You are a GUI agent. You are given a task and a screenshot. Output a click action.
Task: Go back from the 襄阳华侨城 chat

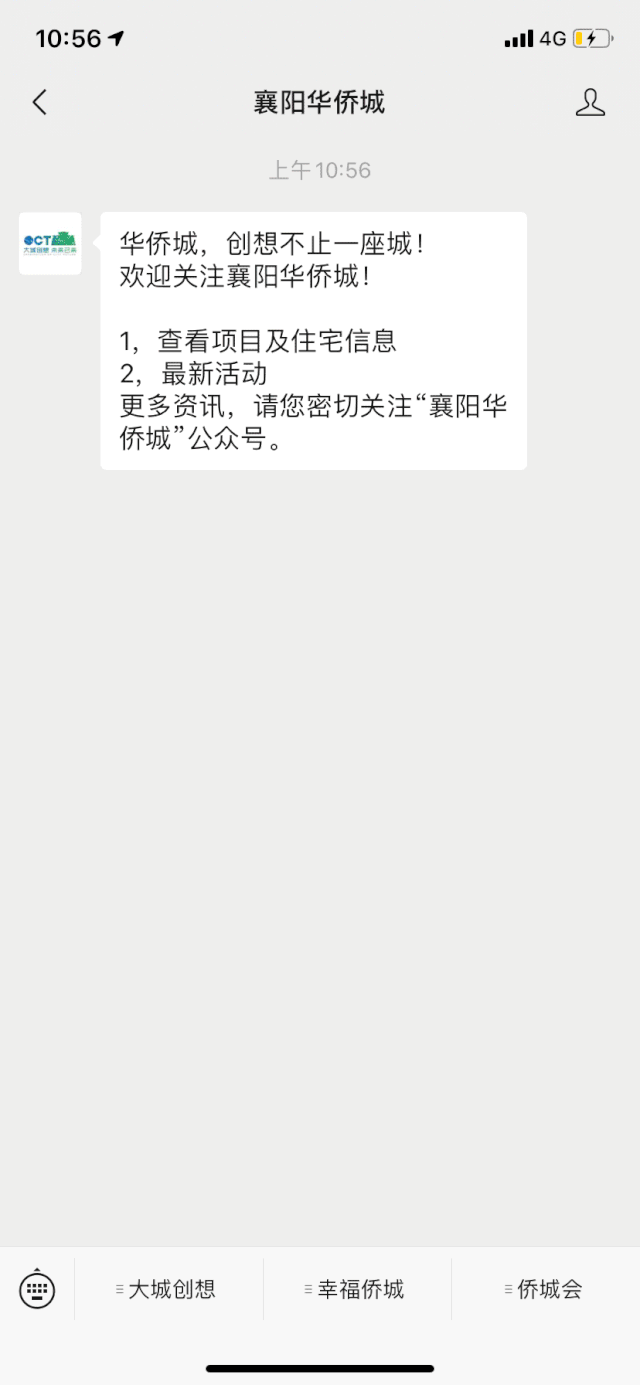point(40,102)
